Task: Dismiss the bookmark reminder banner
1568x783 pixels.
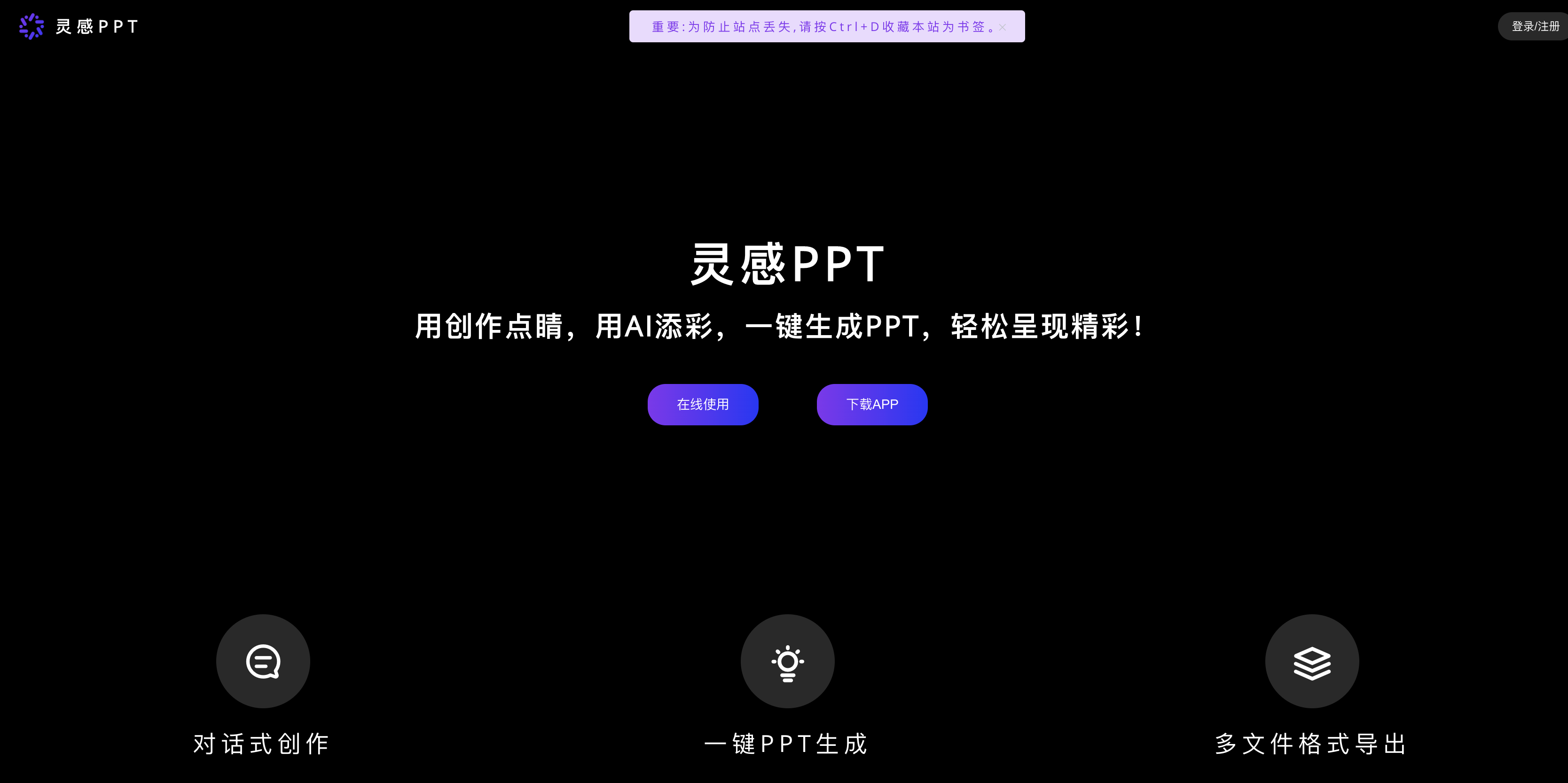Action: pos(1003,27)
